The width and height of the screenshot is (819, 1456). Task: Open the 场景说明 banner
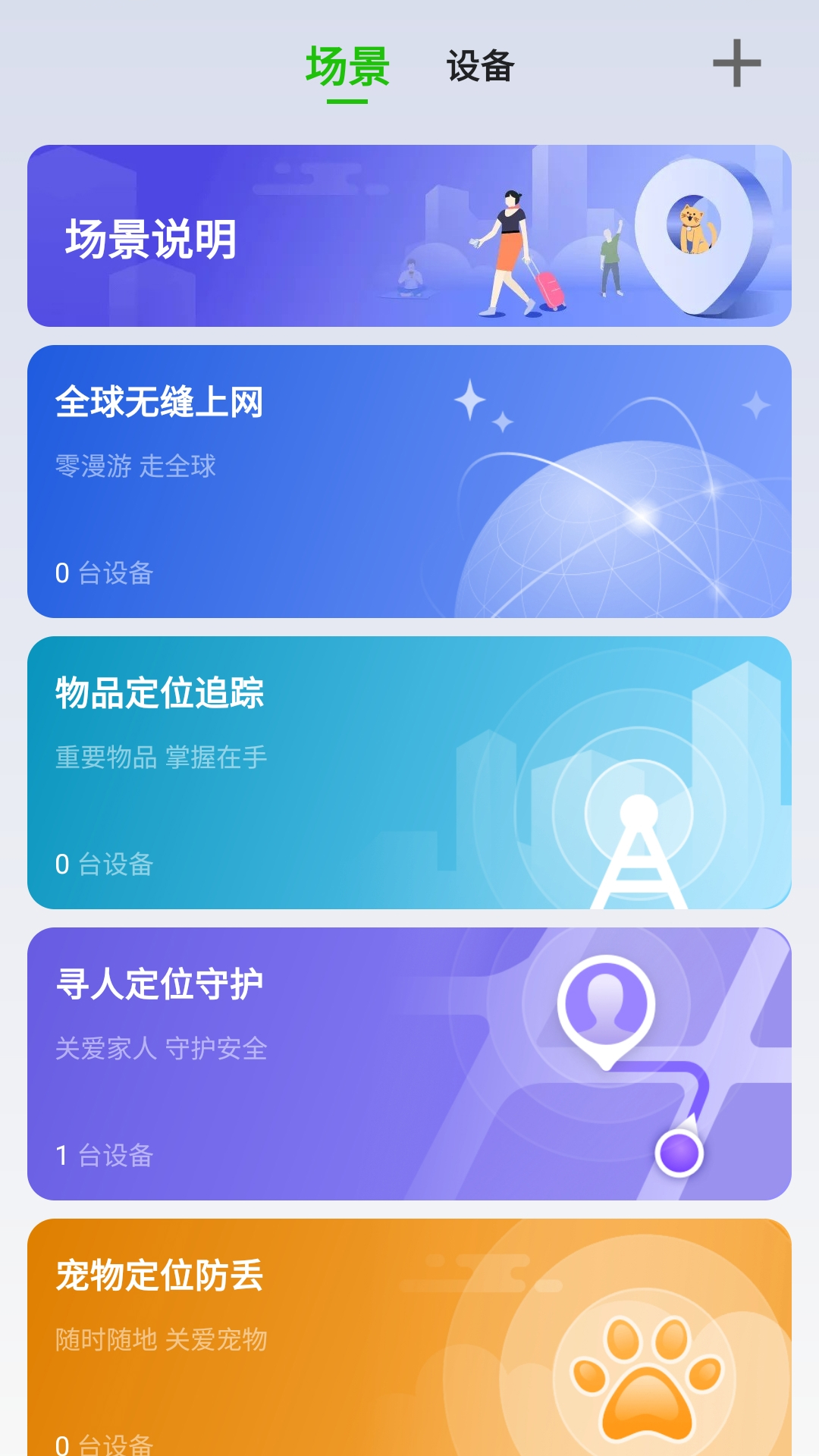pos(409,234)
